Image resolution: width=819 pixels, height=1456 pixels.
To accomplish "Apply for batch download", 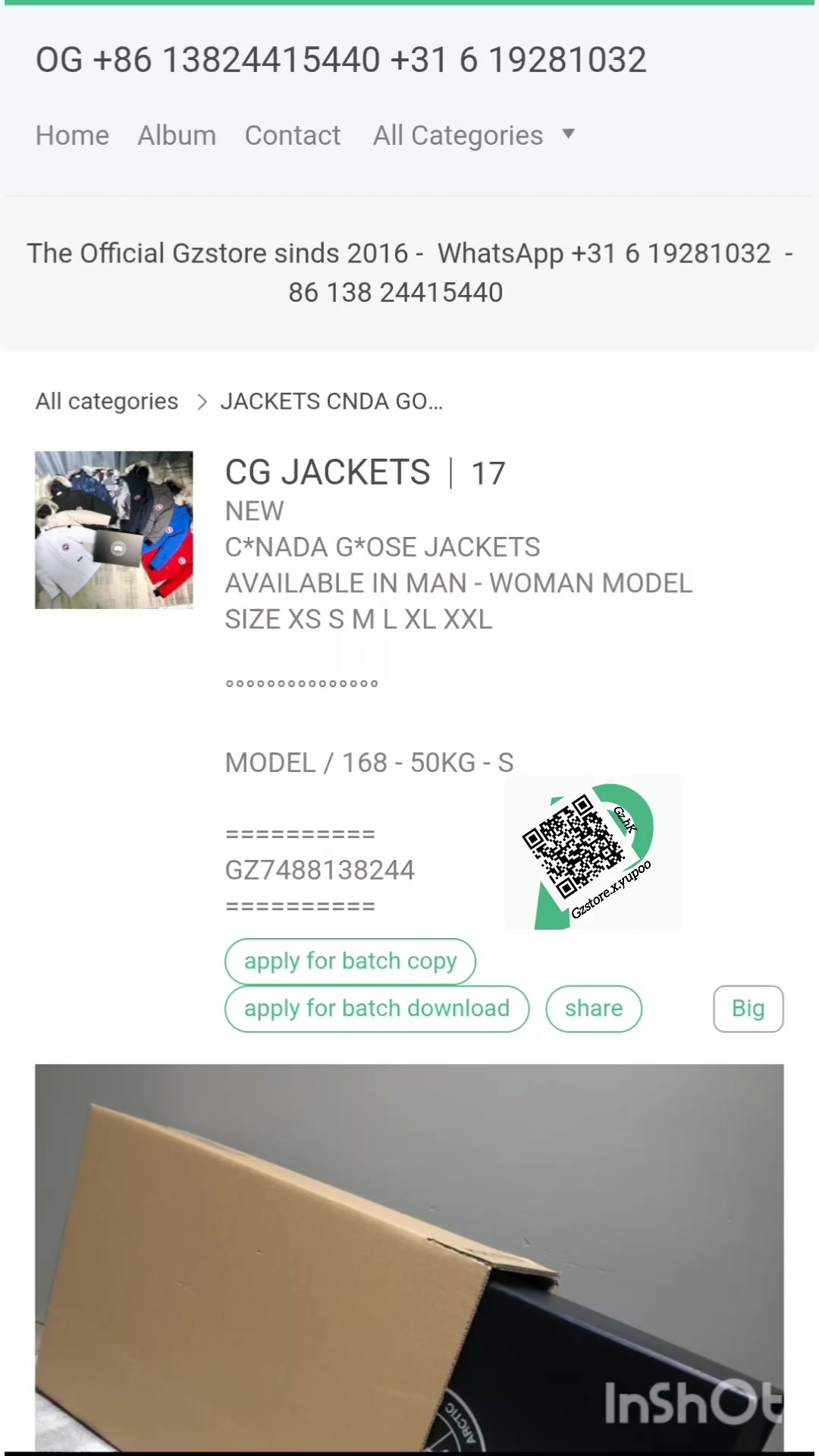I will tap(377, 1009).
